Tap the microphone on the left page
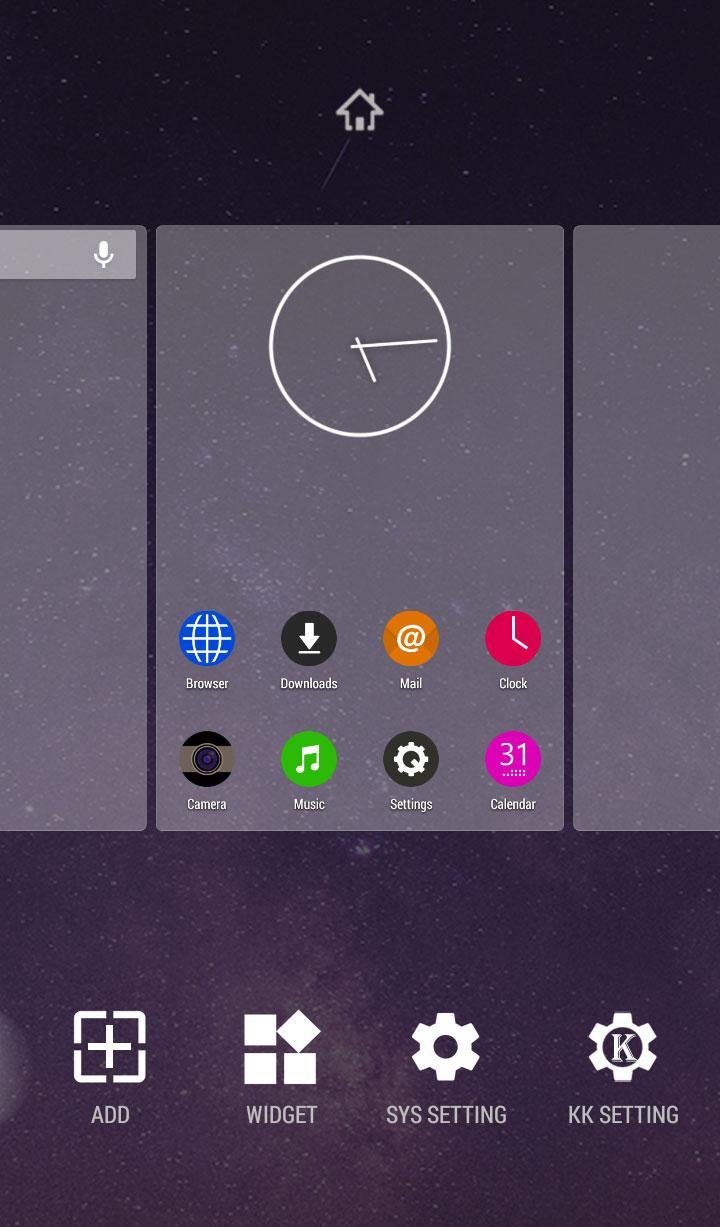The width and height of the screenshot is (720, 1227). 103,254
